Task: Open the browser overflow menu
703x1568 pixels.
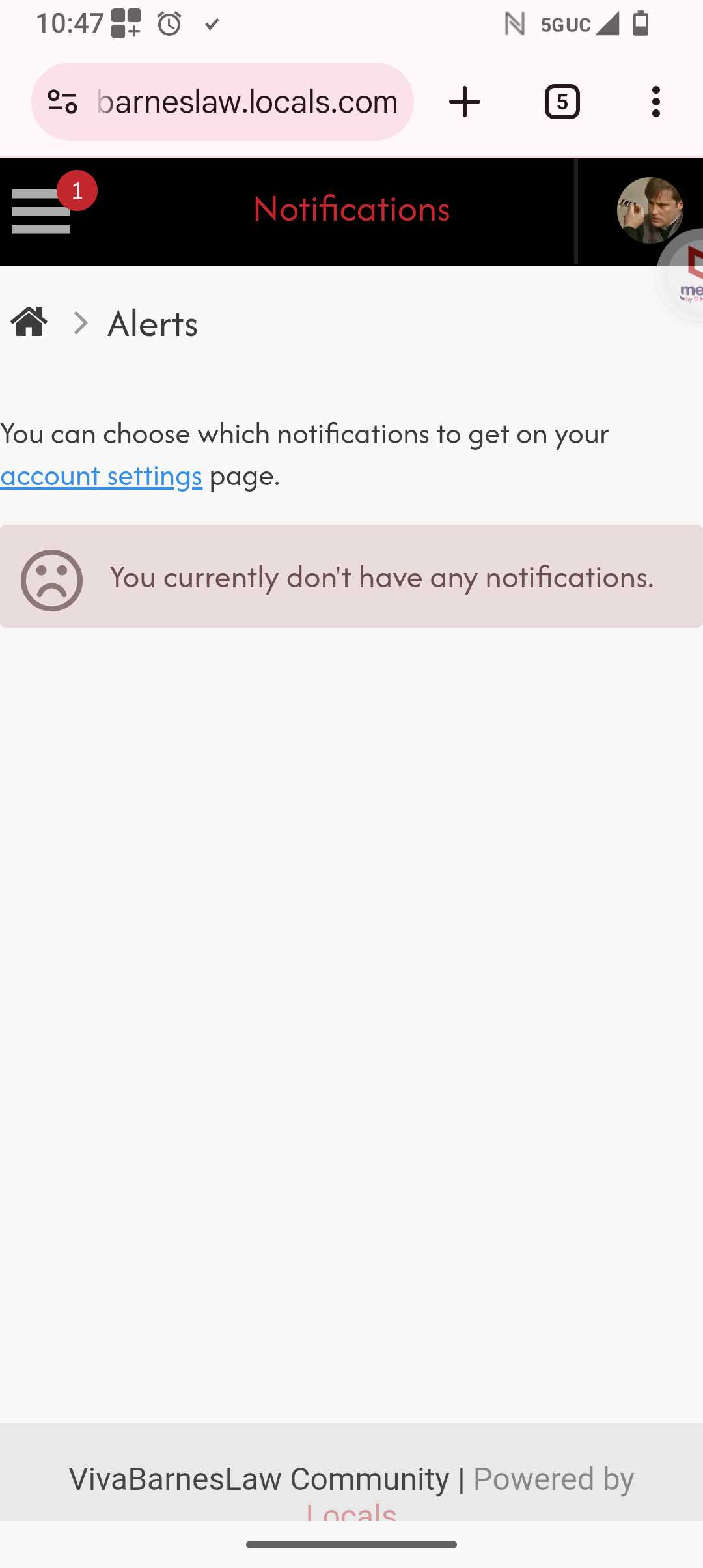Action: [655, 102]
